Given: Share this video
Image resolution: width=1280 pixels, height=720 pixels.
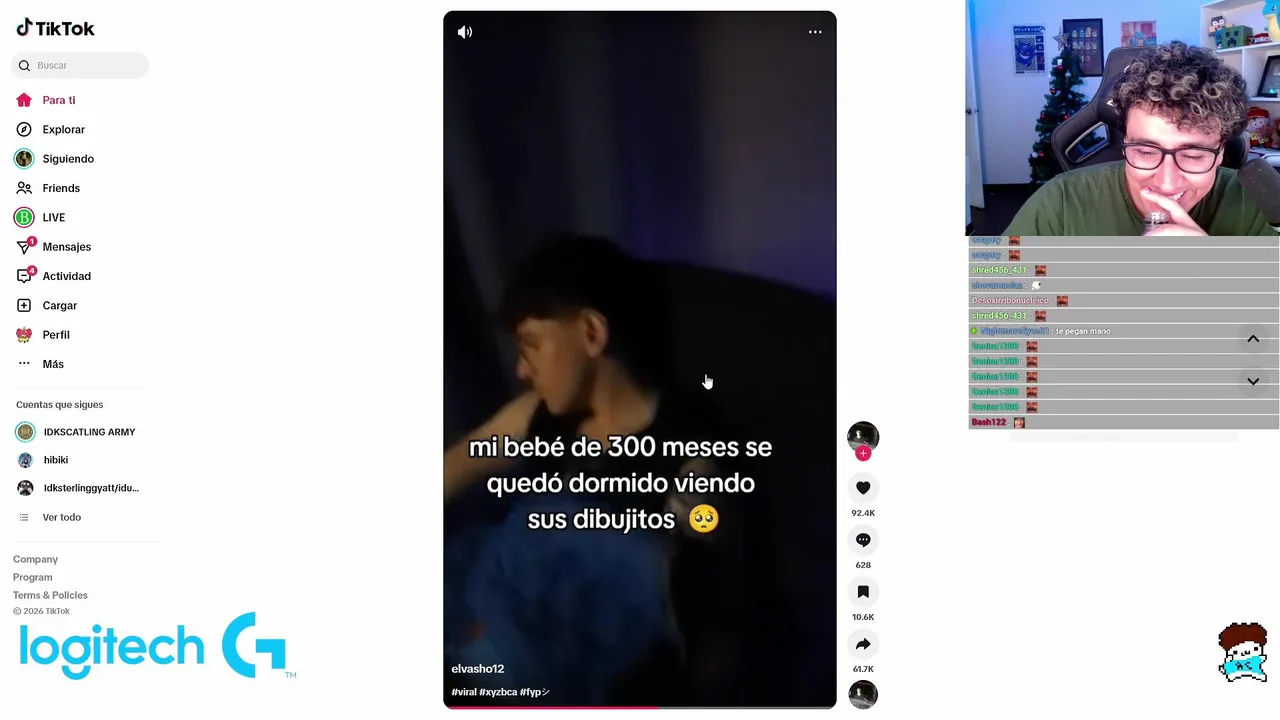Looking at the screenshot, I should (x=863, y=644).
